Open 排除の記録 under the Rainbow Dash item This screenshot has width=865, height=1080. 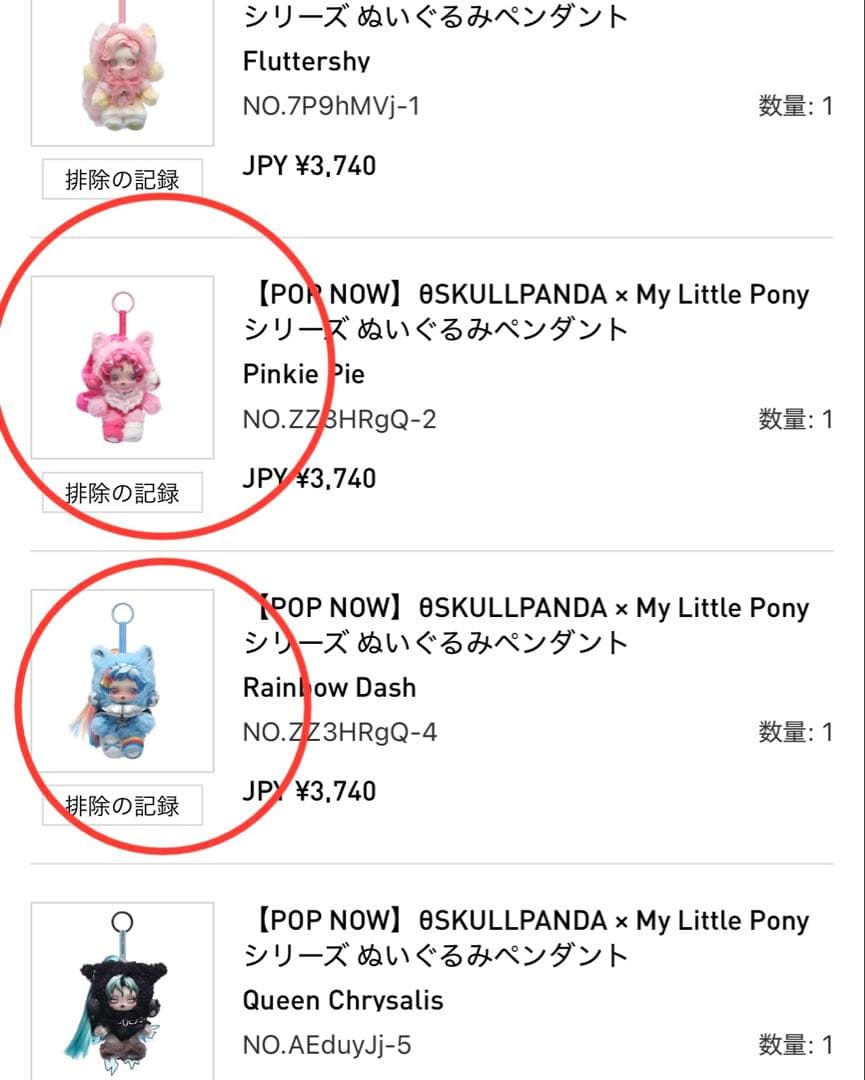(x=122, y=806)
